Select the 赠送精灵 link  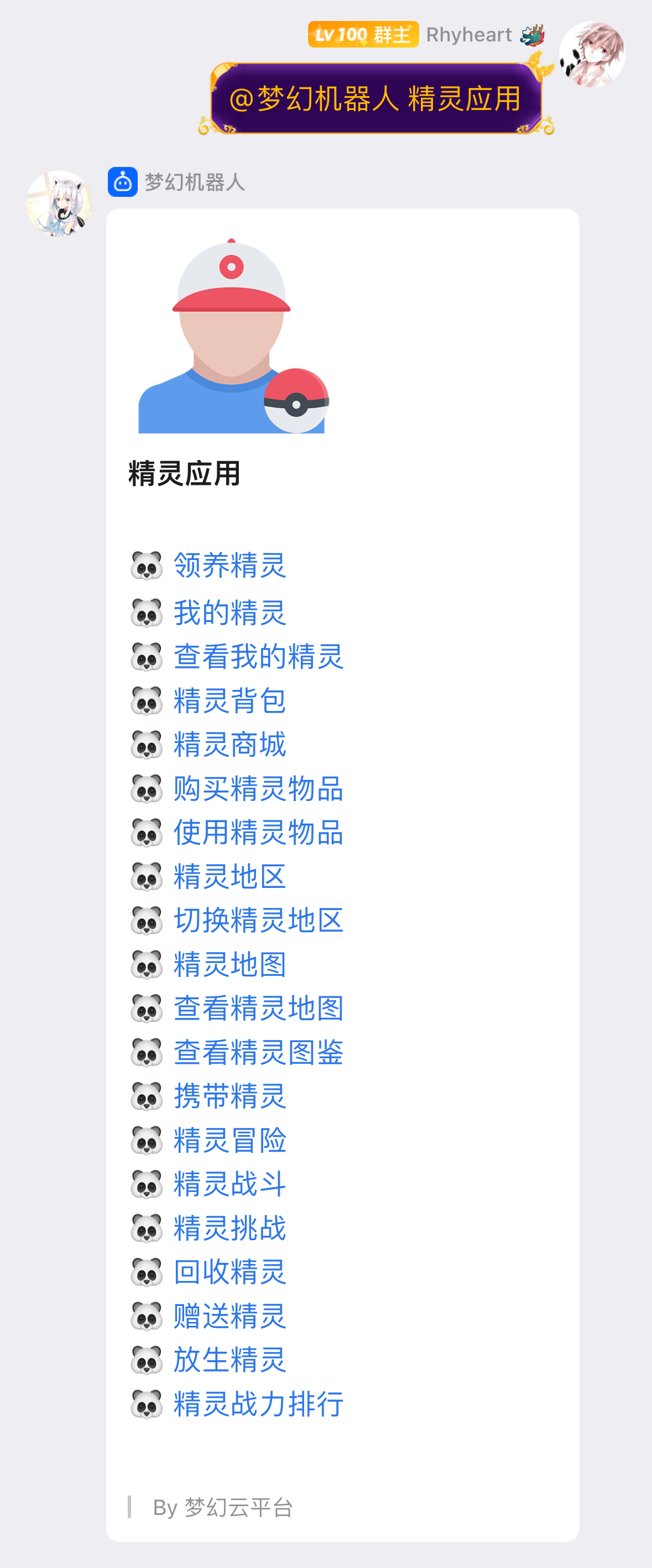coord(229,1316)
